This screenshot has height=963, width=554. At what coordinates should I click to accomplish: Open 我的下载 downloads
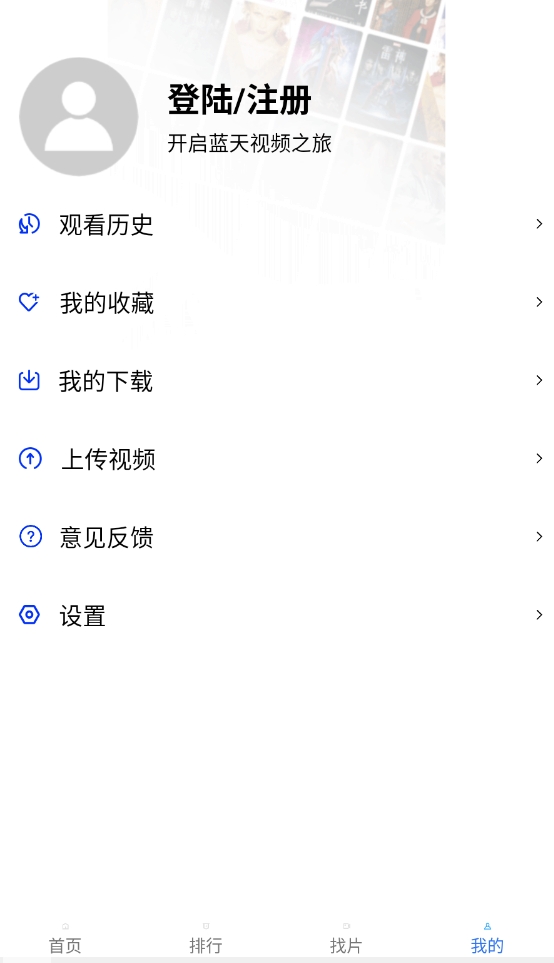point(277,381)
